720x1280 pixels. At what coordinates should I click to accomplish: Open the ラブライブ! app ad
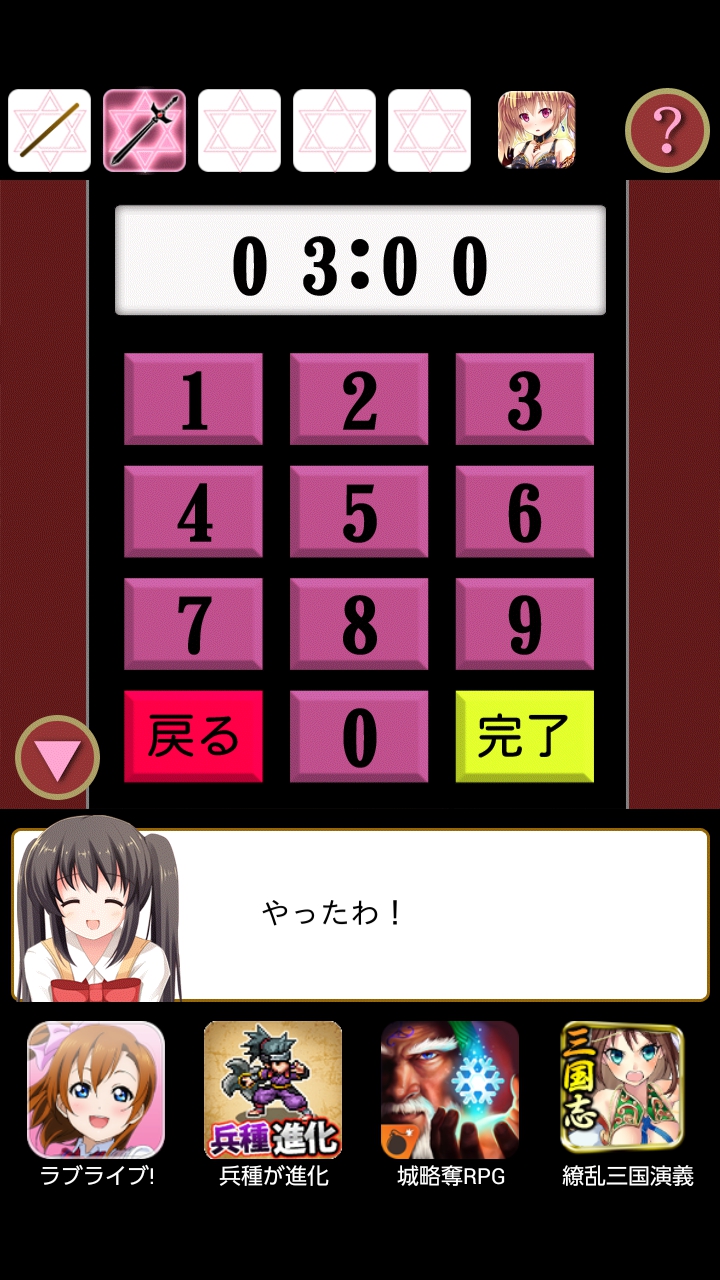tap(96, 1090)
